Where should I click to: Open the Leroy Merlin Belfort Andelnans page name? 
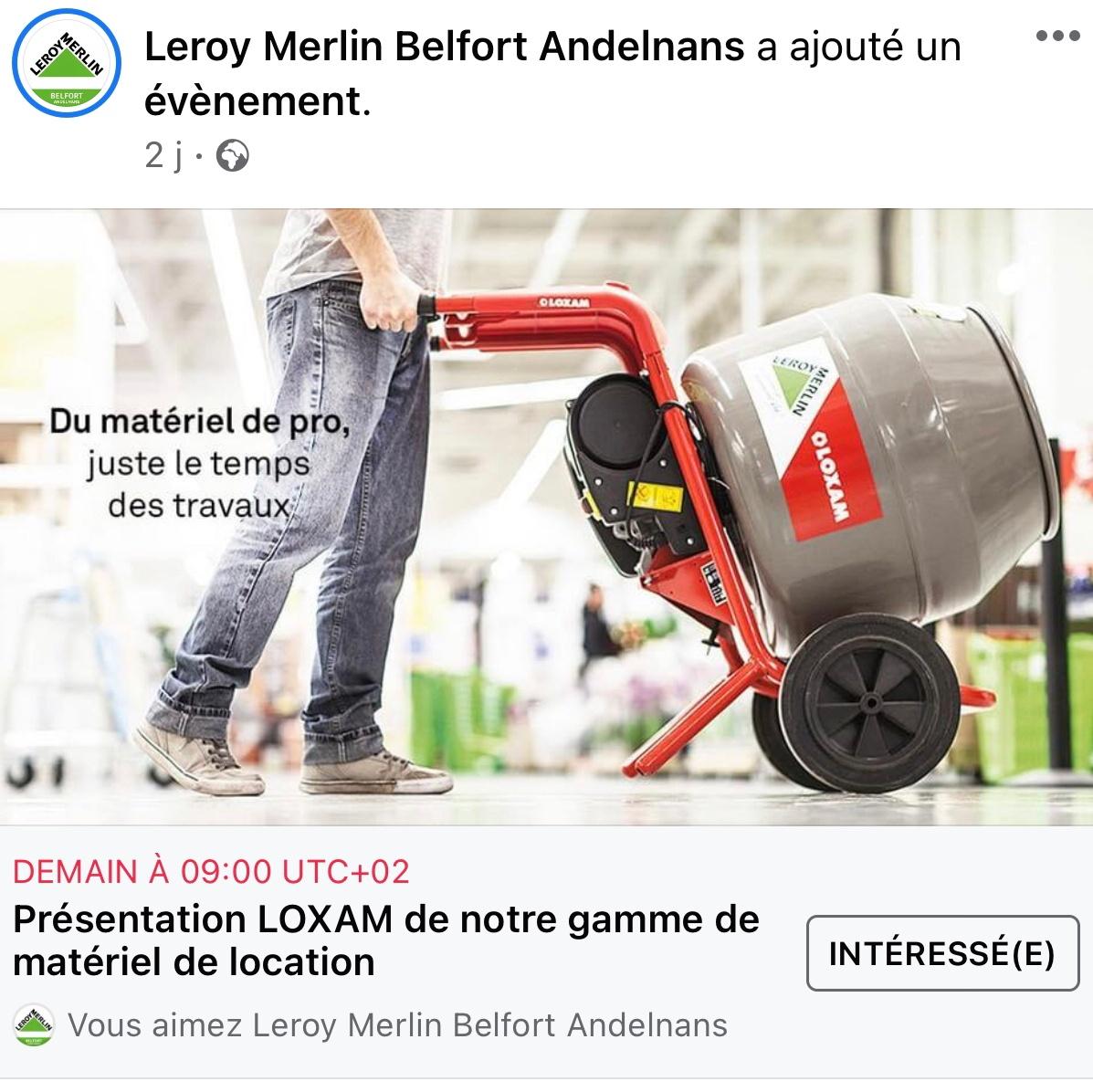click(x=445, y=47)
